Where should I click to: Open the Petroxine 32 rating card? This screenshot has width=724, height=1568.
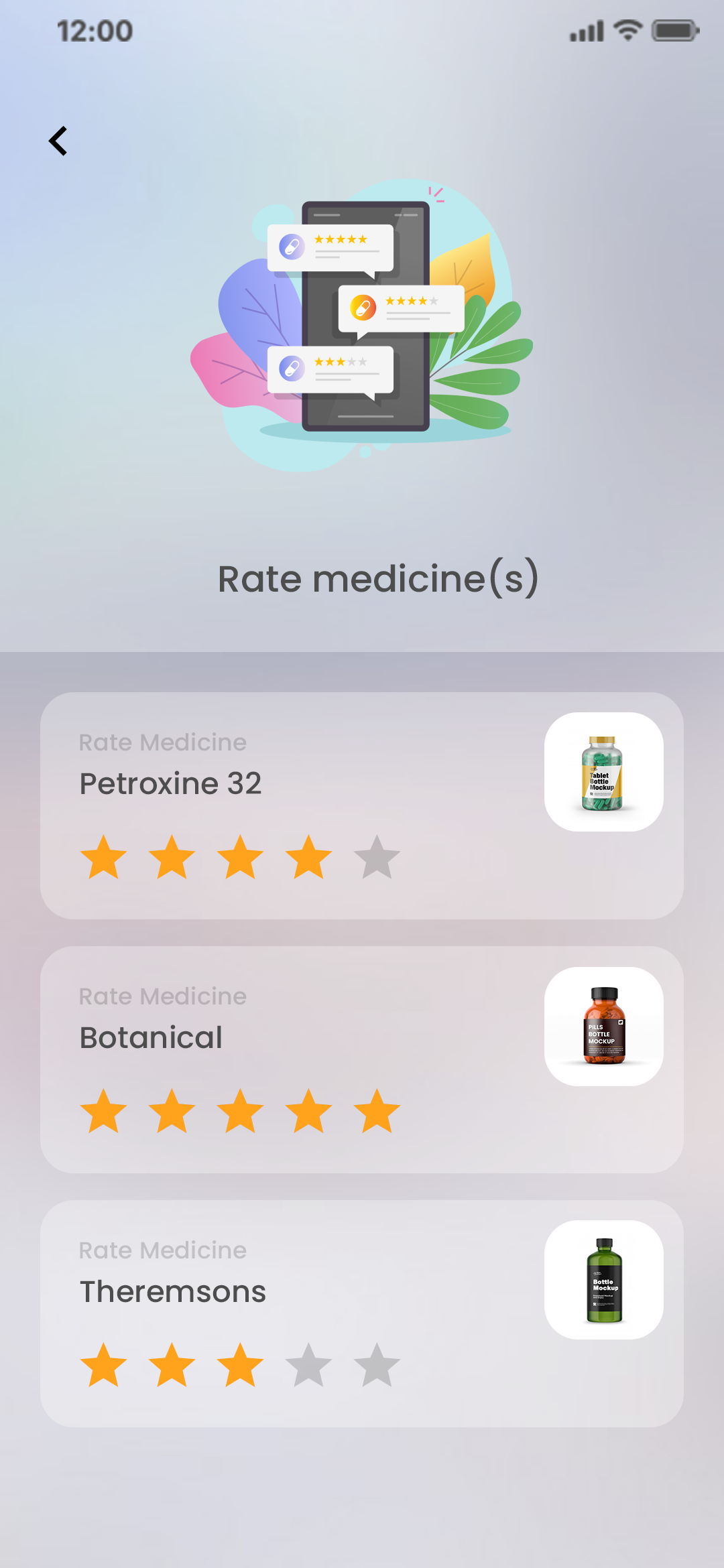[x=362, y=804]
